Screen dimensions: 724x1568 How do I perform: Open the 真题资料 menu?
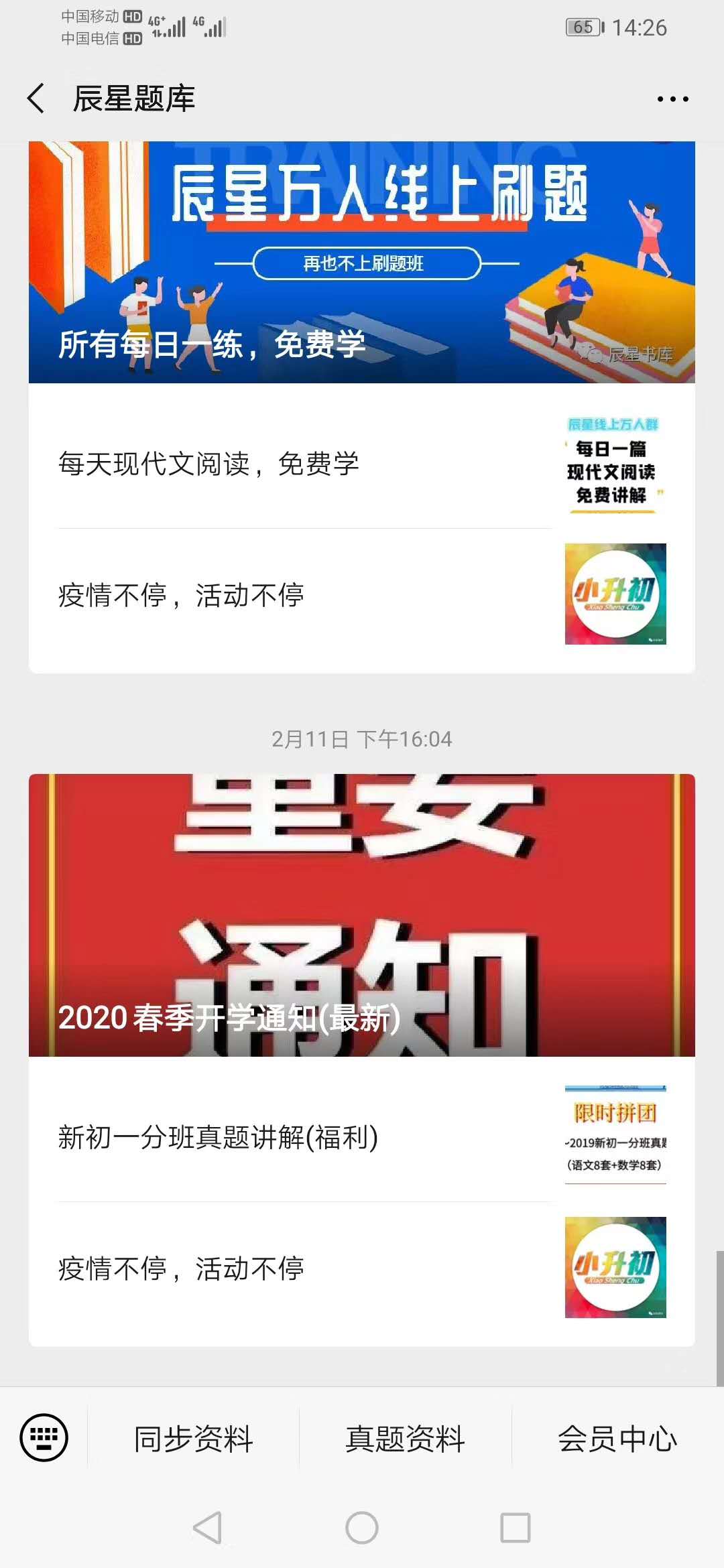pos(405,1439)
